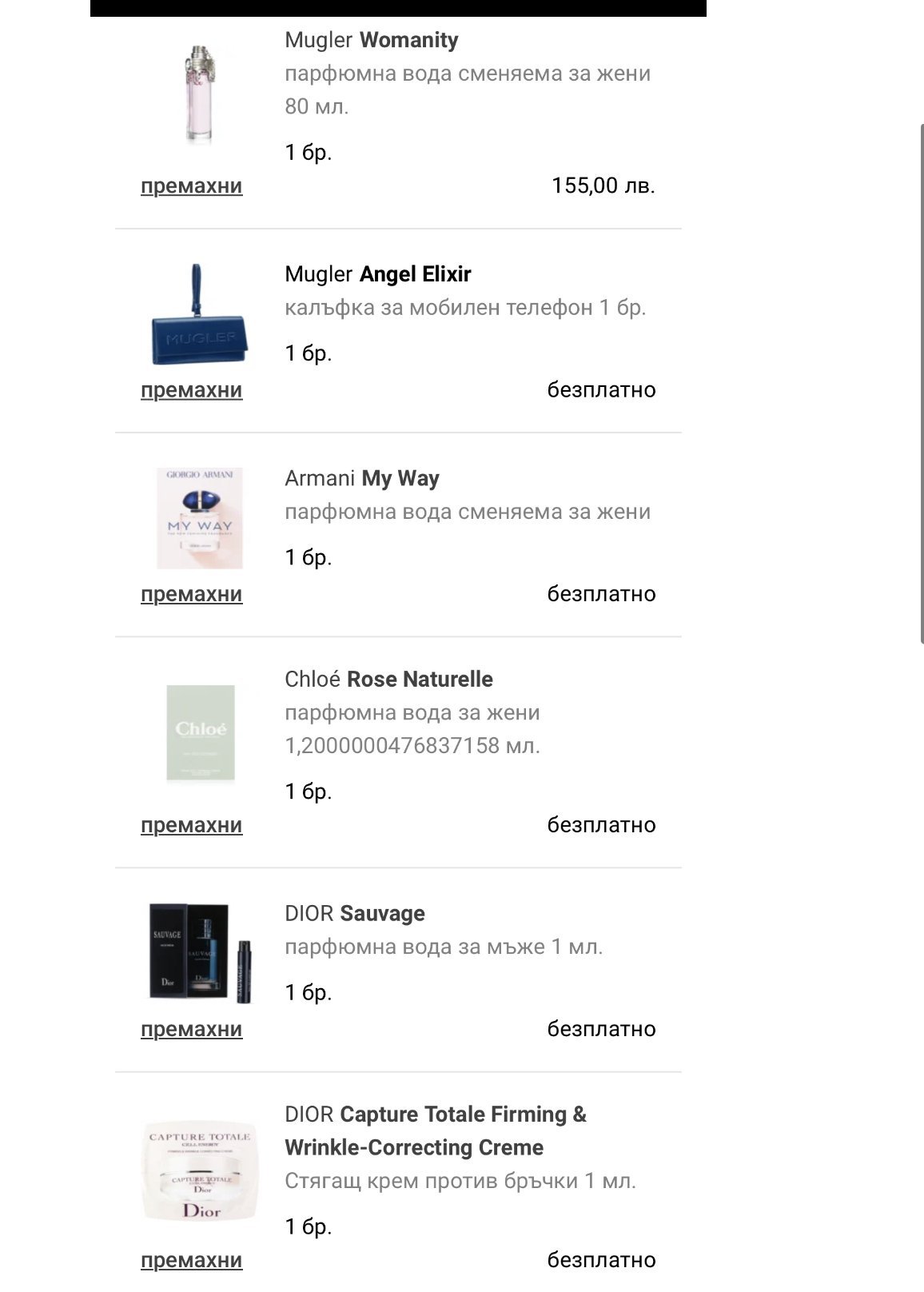Remove the DIOR Capture Totale creme
924x1292 pixels.
click(191, 1260)
